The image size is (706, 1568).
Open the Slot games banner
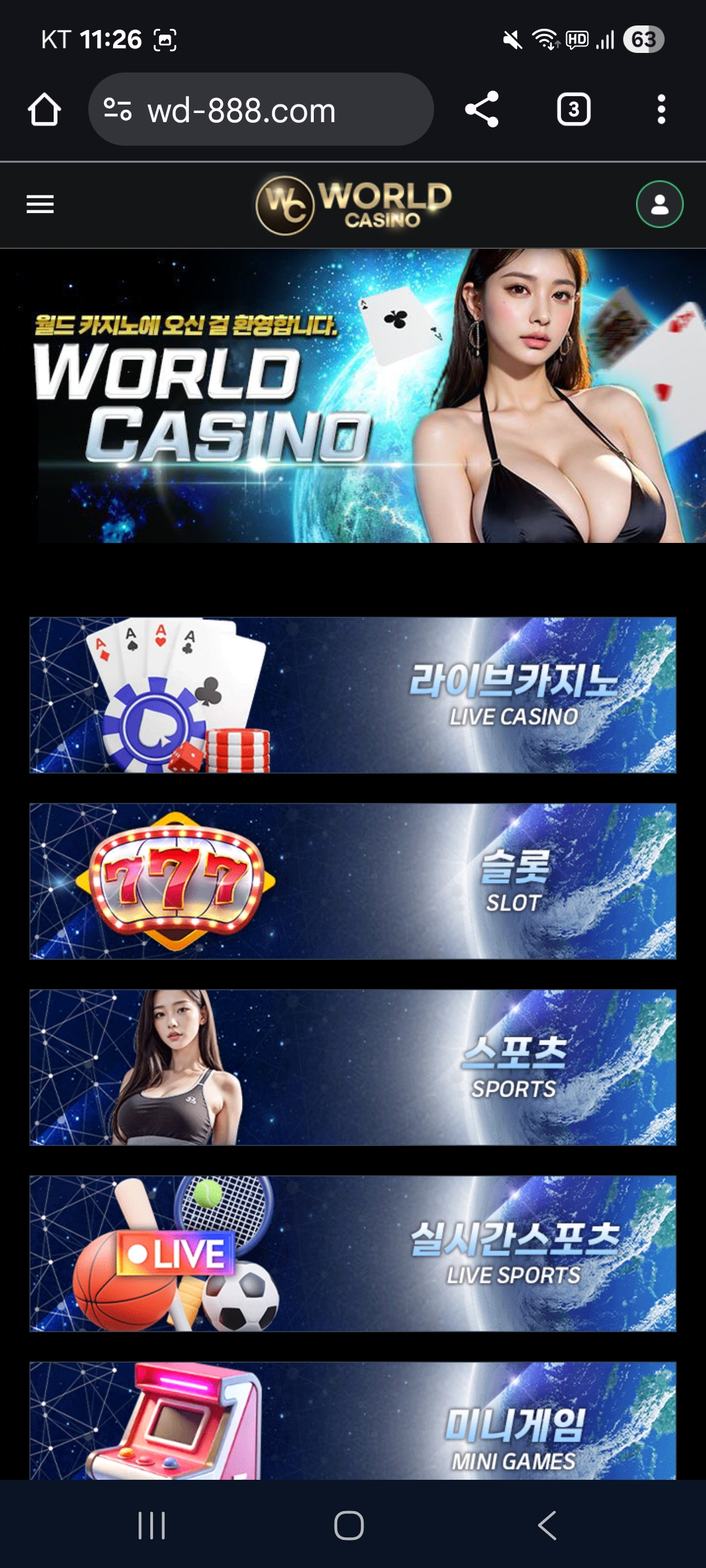(x=353, y=881)
